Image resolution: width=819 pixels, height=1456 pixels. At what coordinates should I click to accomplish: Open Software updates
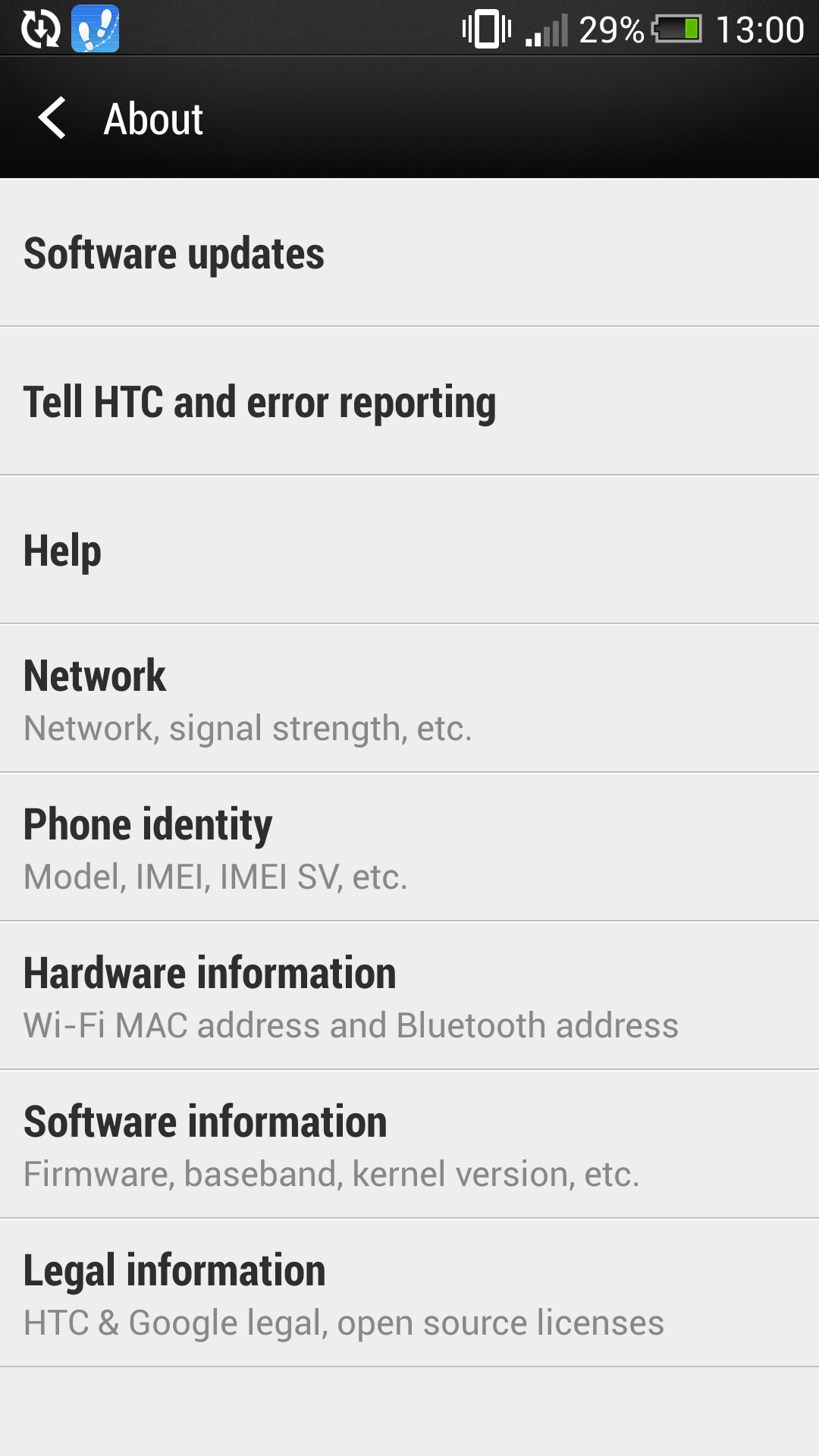point(409,253)
